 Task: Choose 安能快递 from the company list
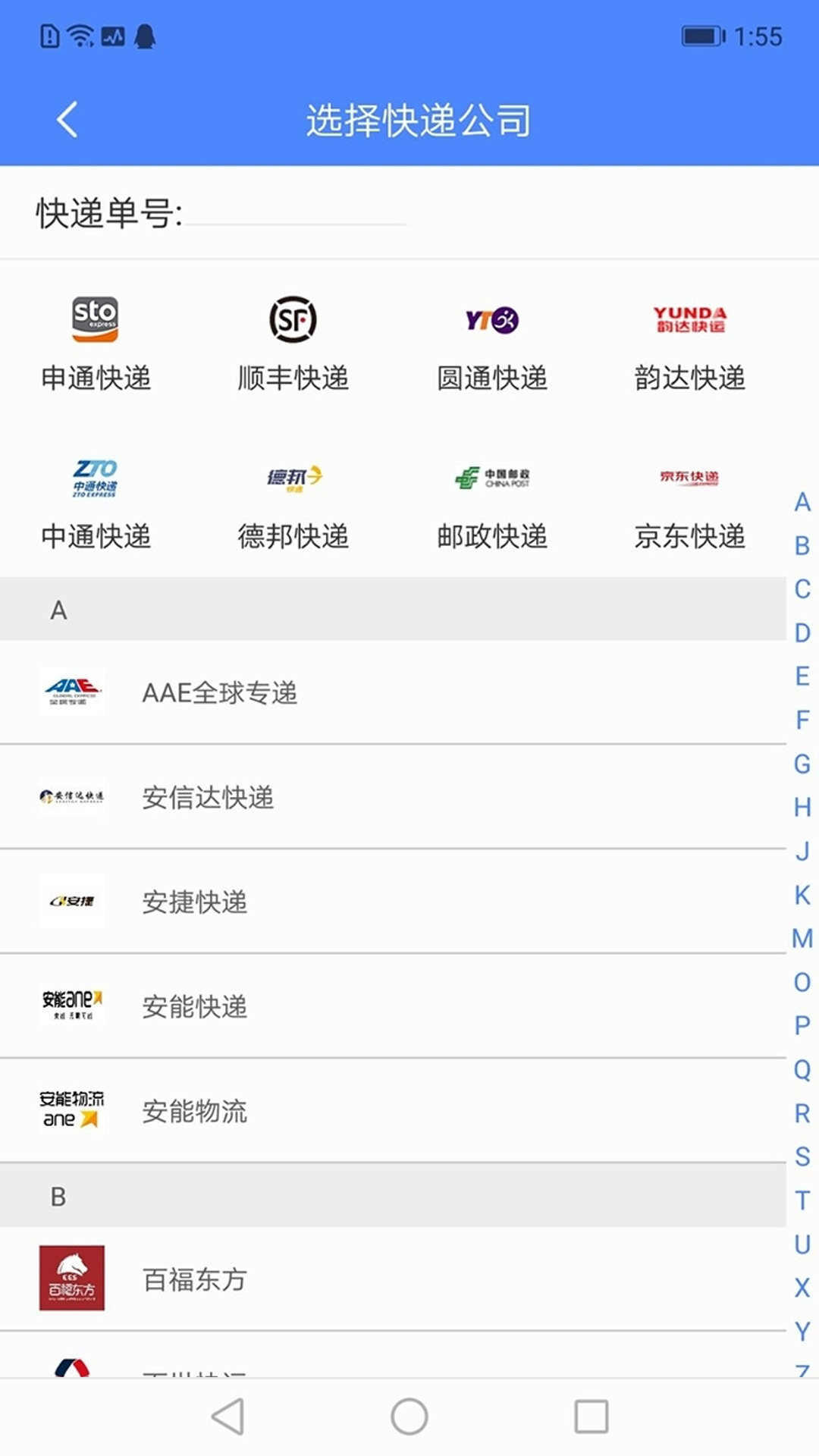coord(193,1007)
